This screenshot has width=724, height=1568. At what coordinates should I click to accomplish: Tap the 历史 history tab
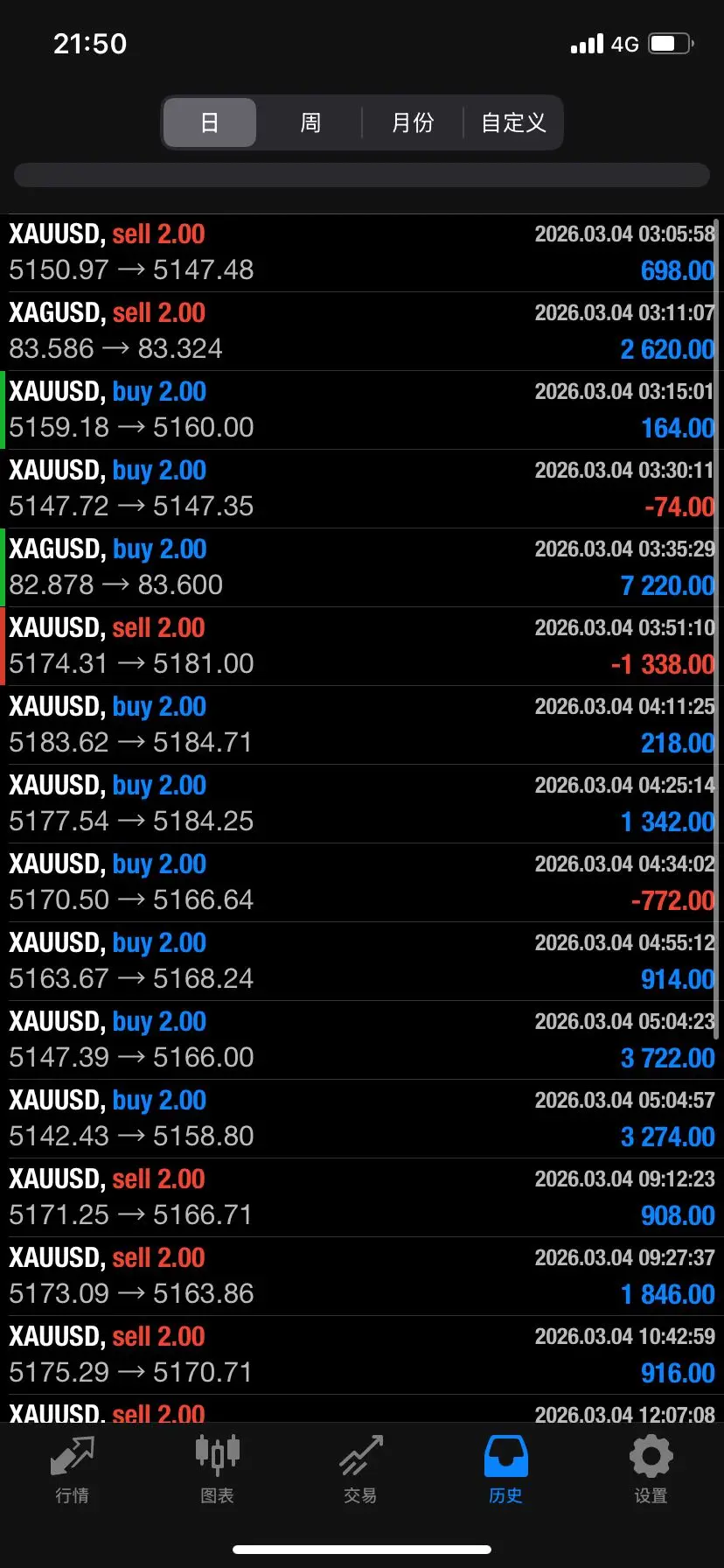coord(505,1470)
